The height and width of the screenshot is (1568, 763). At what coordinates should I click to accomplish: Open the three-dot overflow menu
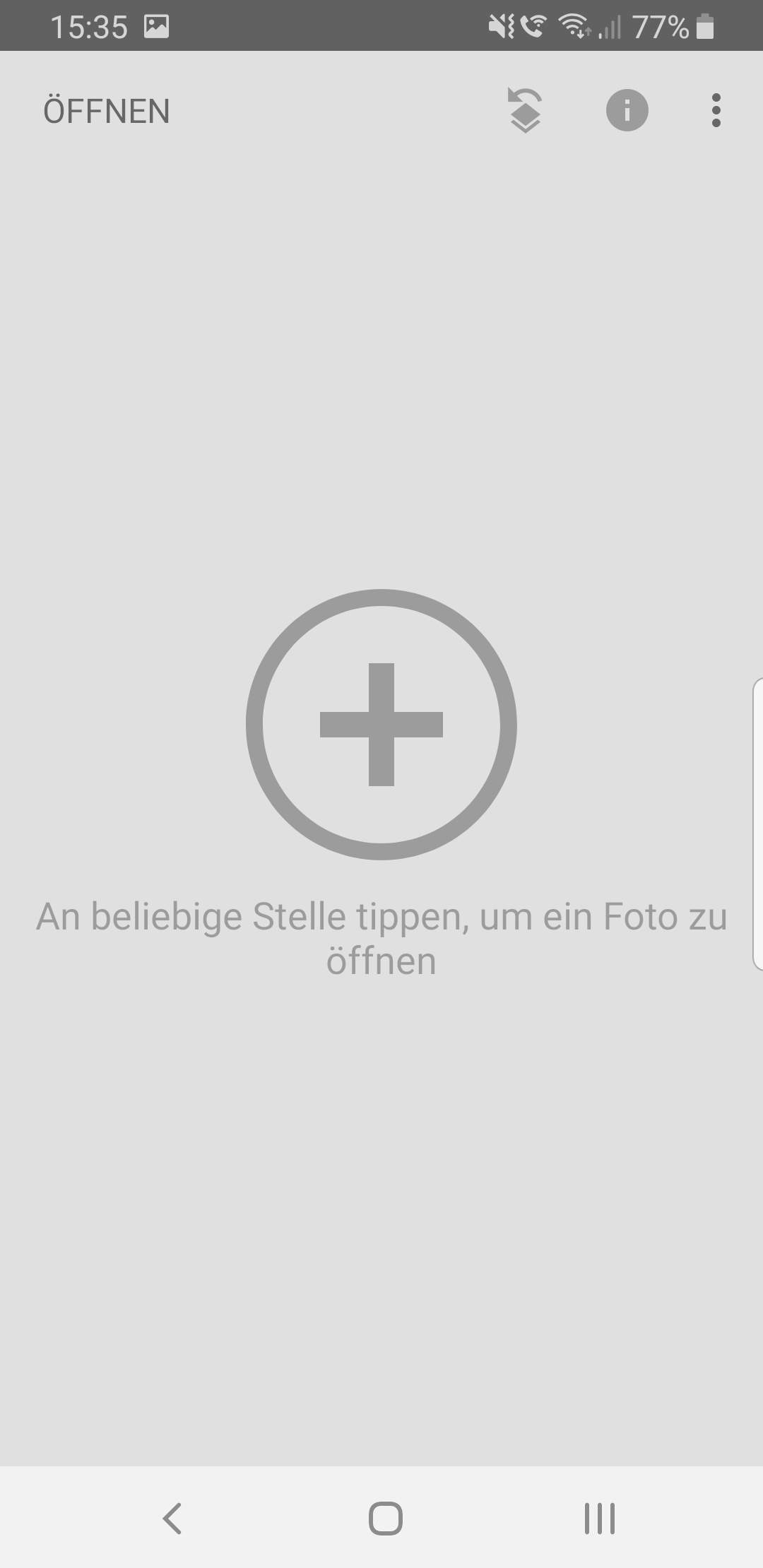(x=716, y=111)
